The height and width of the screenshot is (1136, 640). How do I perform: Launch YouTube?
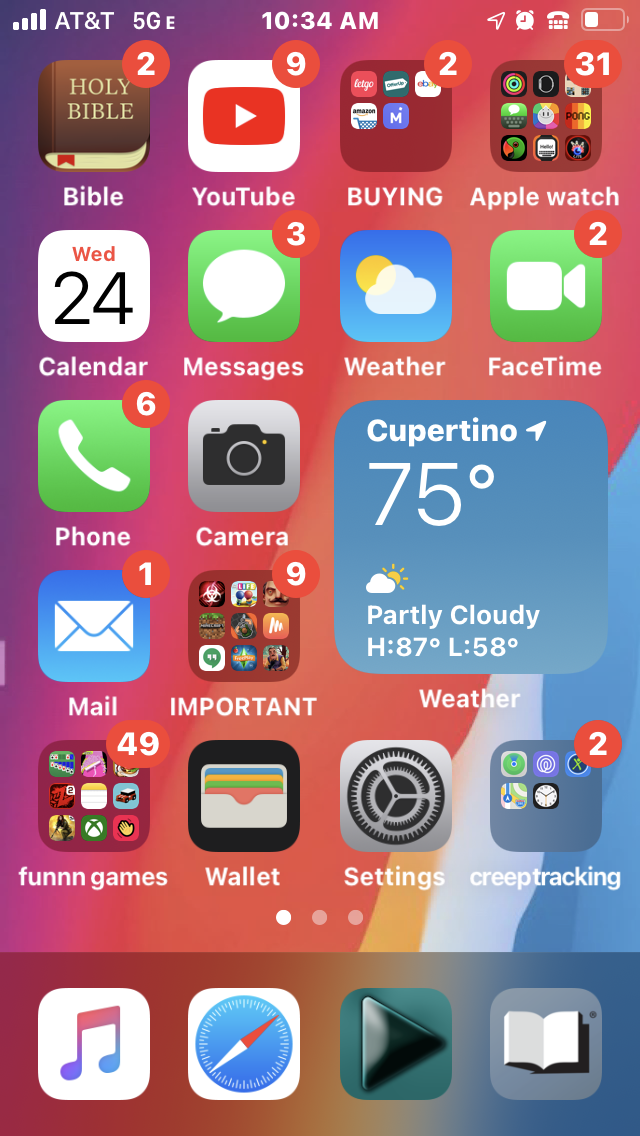click(244, 116)
